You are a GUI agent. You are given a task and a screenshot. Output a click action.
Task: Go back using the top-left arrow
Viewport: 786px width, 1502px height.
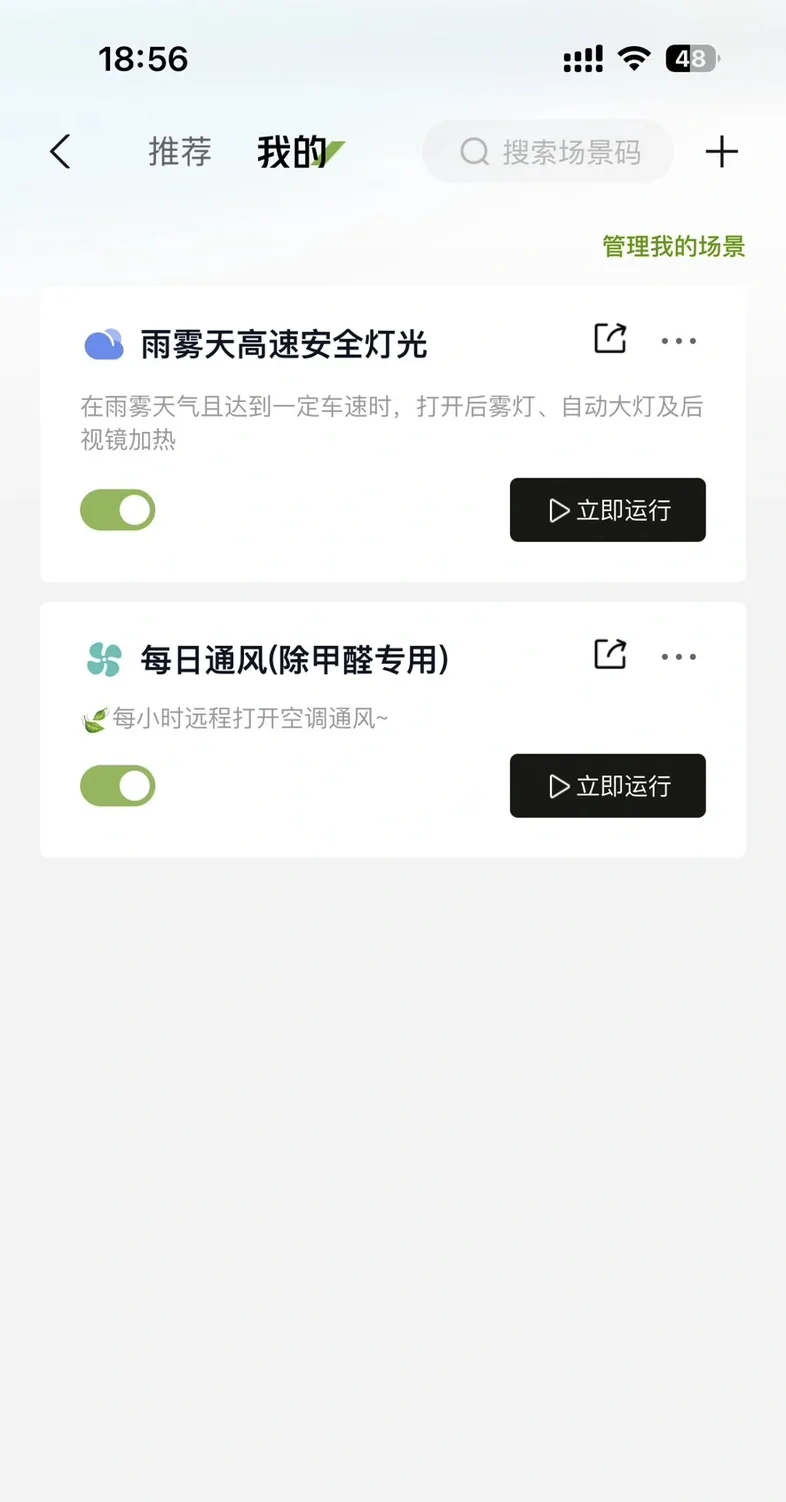coord(60,152)
